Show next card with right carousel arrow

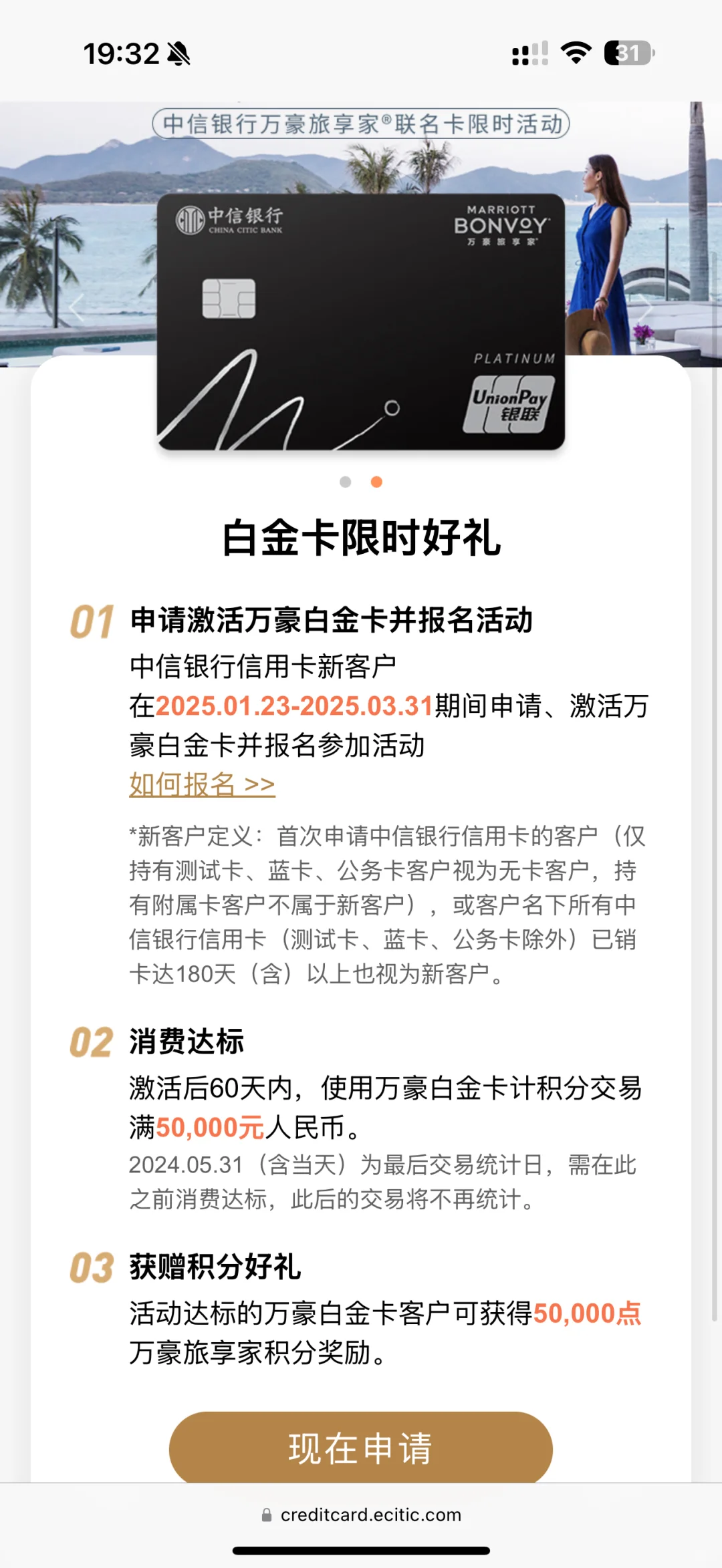pyautogui.click(x=644, y=307)
